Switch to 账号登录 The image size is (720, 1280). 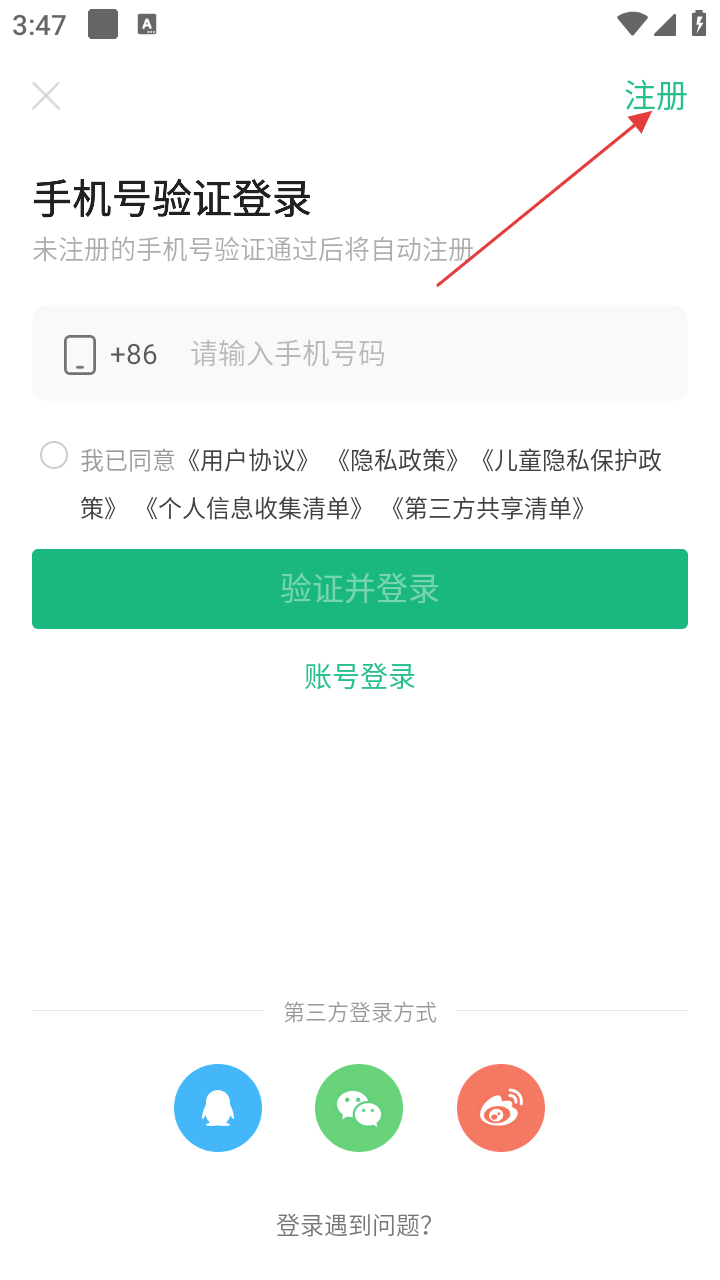(x=360, y=677)
